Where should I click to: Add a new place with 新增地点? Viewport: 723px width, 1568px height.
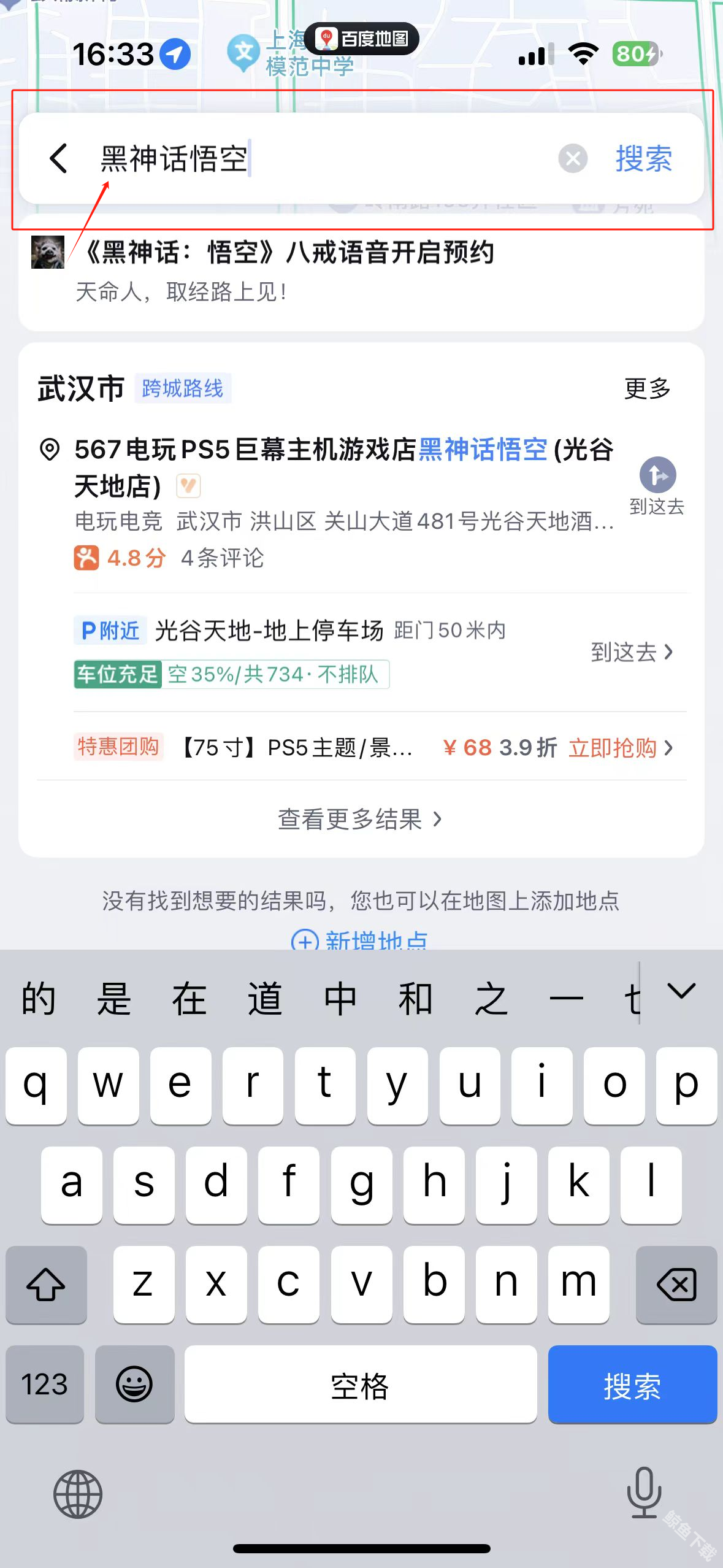360,940
